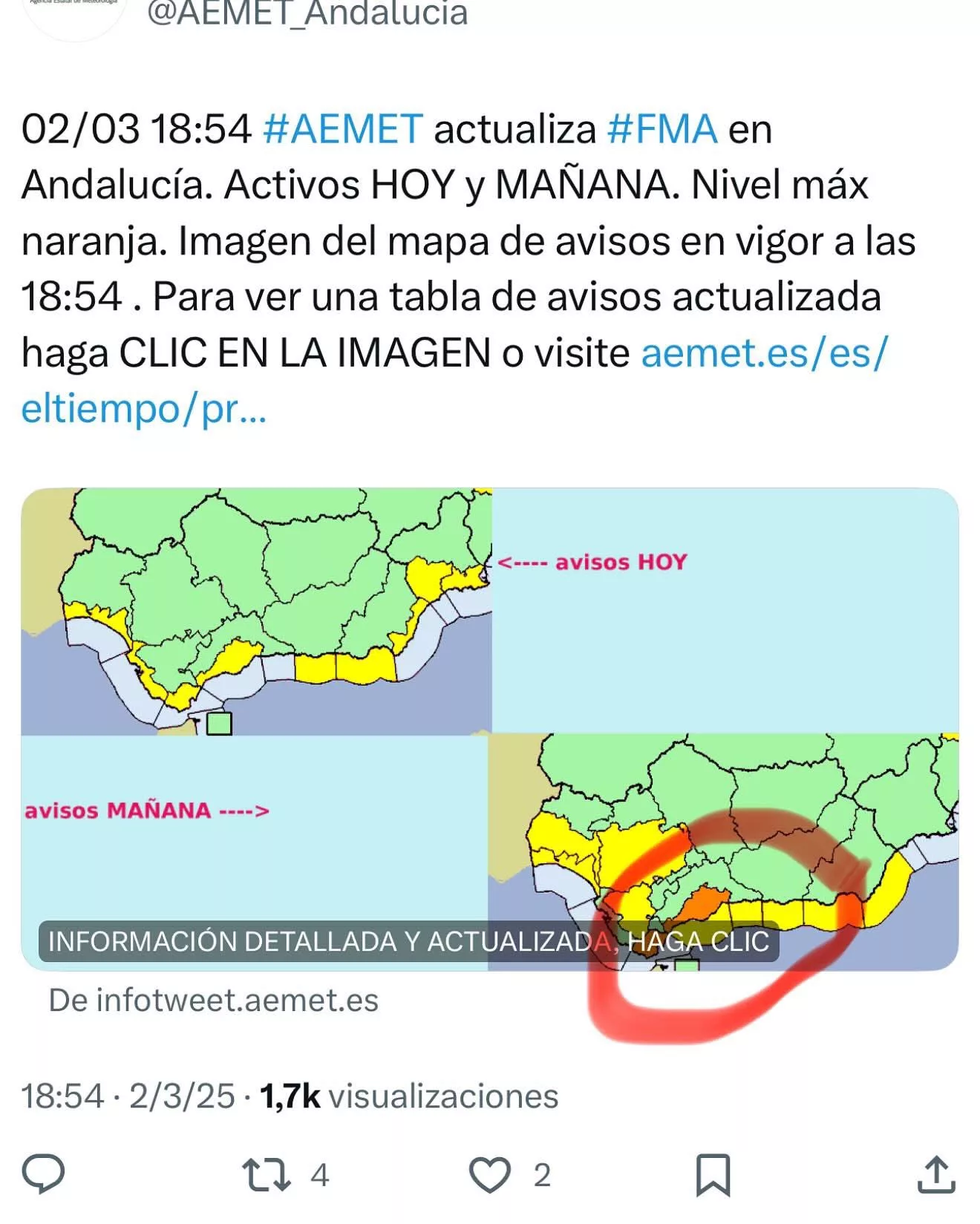
Task: Like this tweet
Action: (x=490, y=1175)
